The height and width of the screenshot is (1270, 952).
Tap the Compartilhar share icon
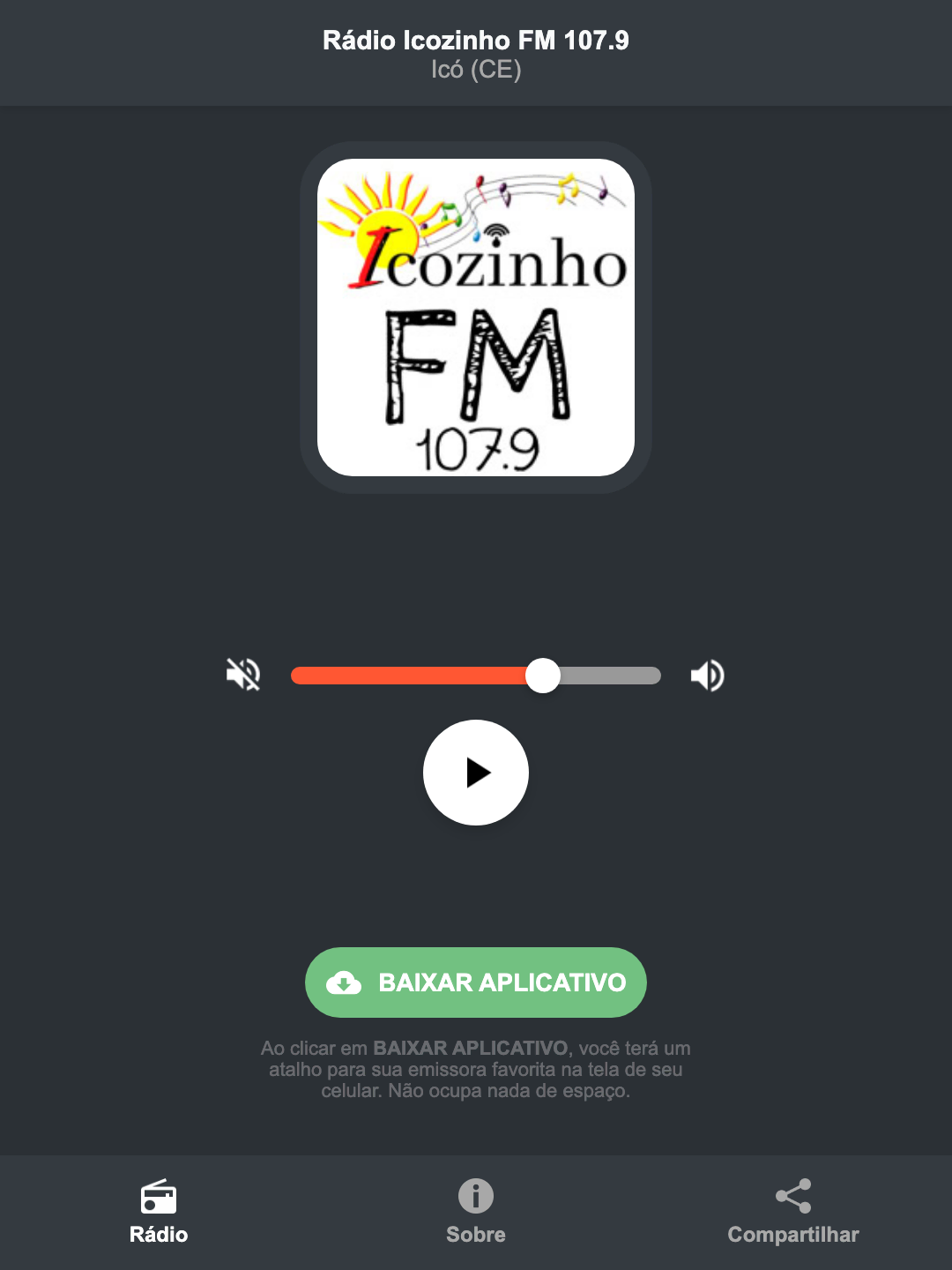click(792, 1195)
